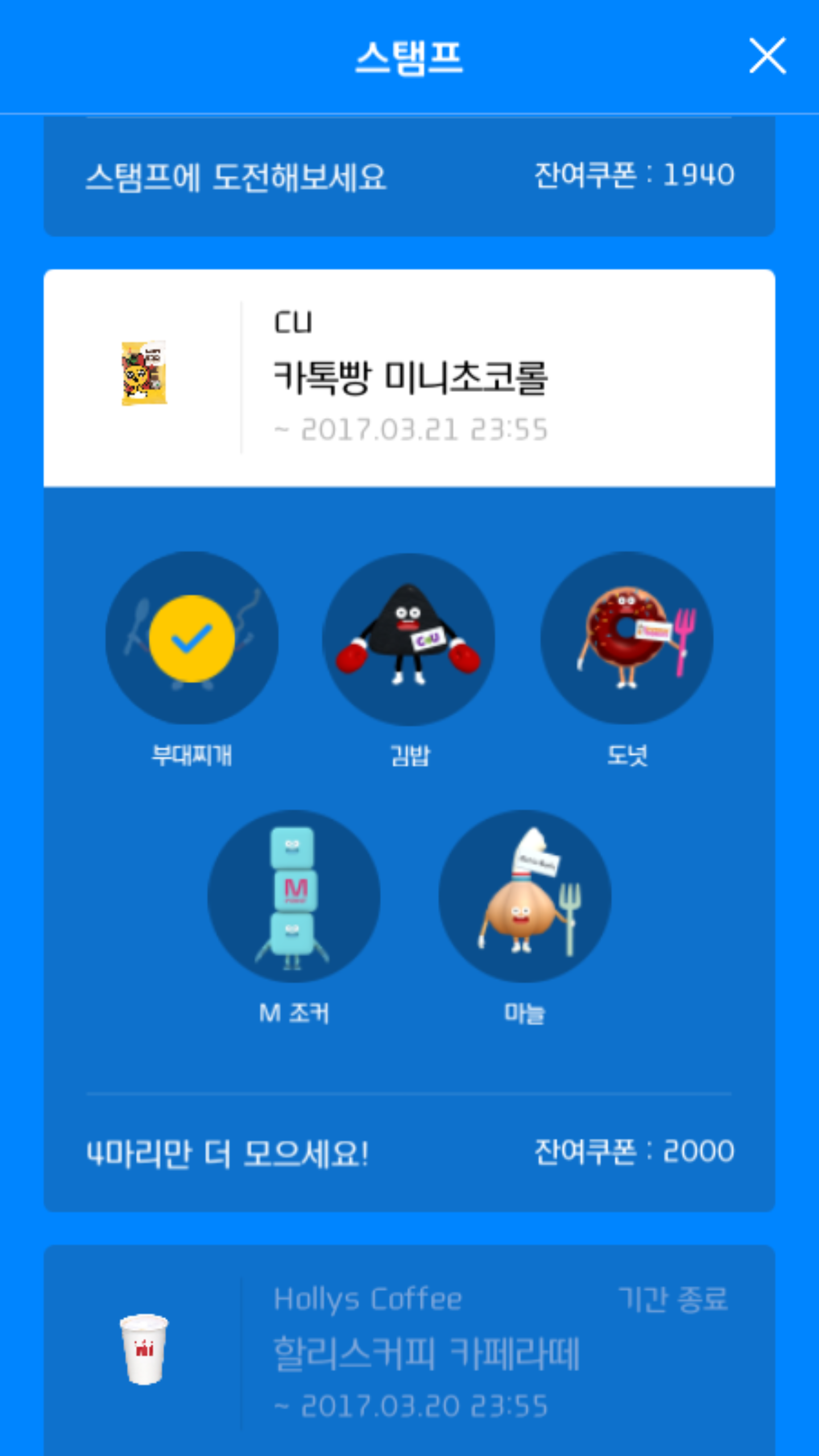The image size is (819, 1456).
Task: Tap the 김밥 character stamp
Action: (x=408, y=639)
